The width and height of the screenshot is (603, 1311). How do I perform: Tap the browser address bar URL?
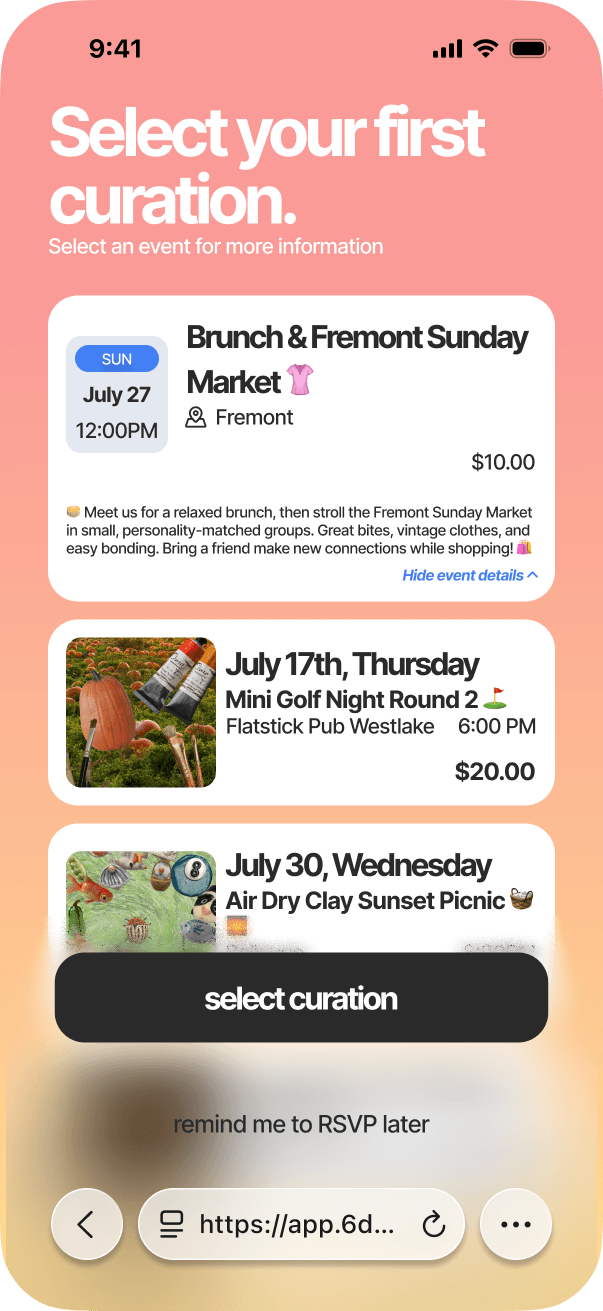(297, 1224)
